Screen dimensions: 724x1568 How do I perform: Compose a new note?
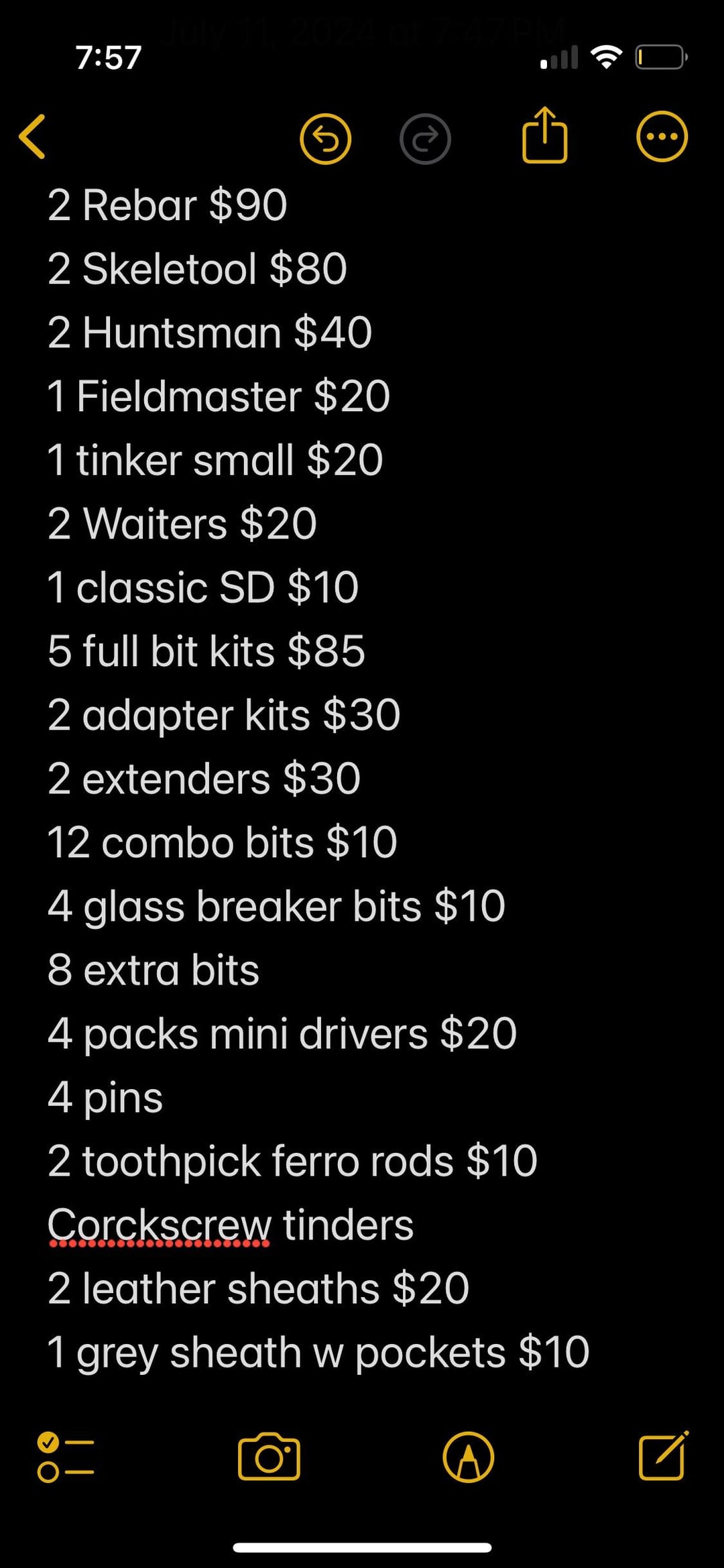tap(663, 1455)
